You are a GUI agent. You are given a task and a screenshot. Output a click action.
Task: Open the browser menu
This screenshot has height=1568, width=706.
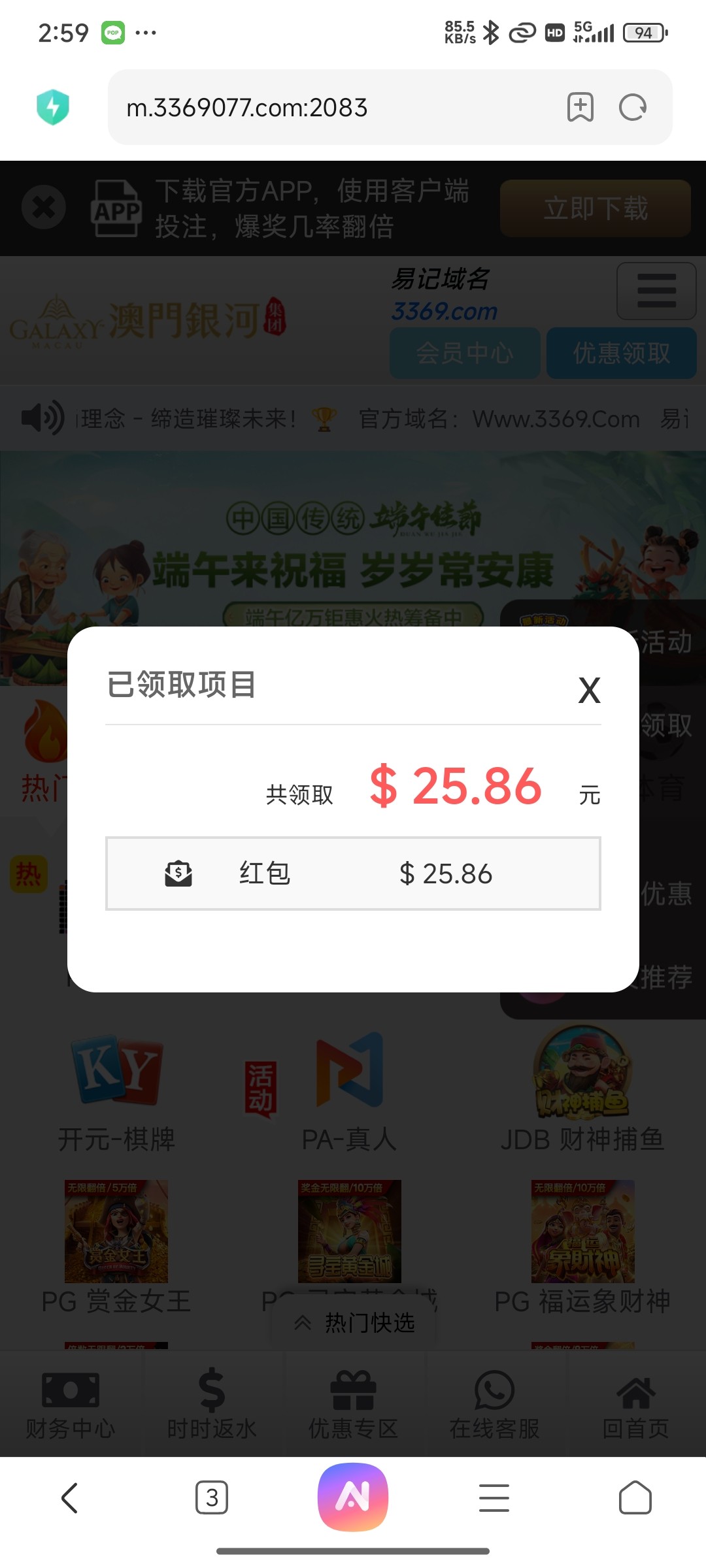pos(494,1497)
